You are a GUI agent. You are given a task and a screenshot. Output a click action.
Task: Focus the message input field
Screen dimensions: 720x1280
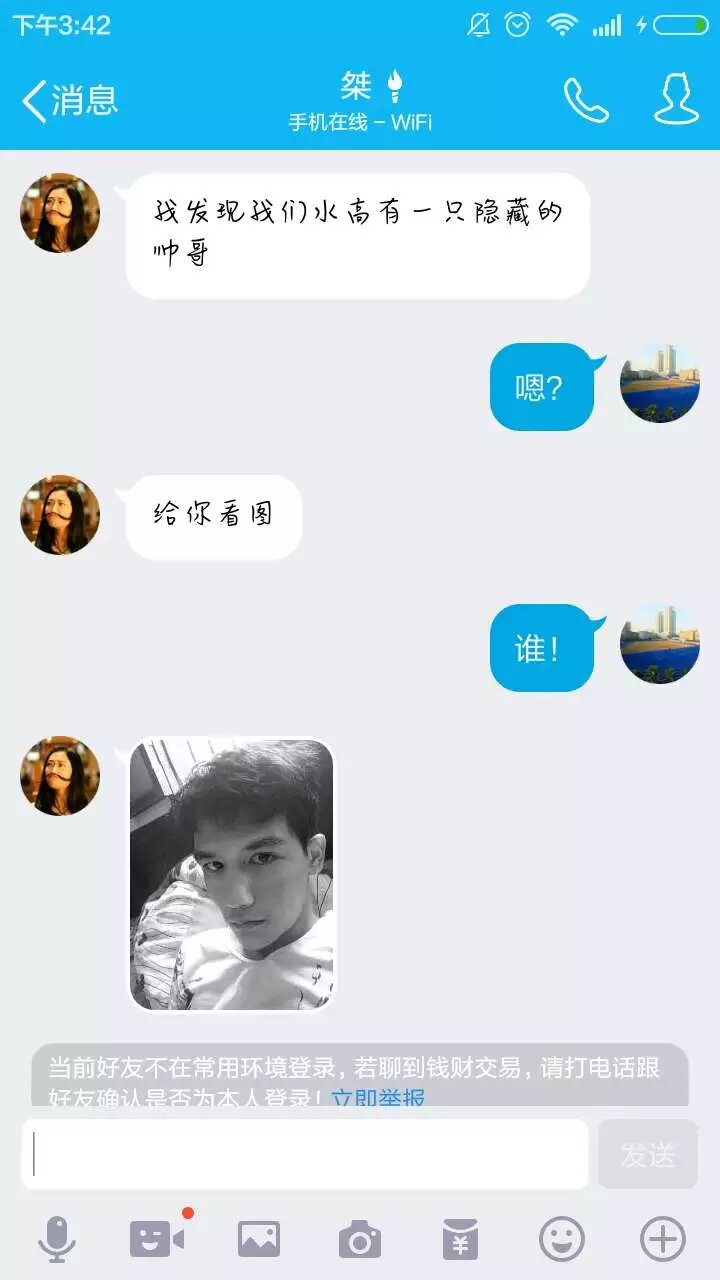305,1154
